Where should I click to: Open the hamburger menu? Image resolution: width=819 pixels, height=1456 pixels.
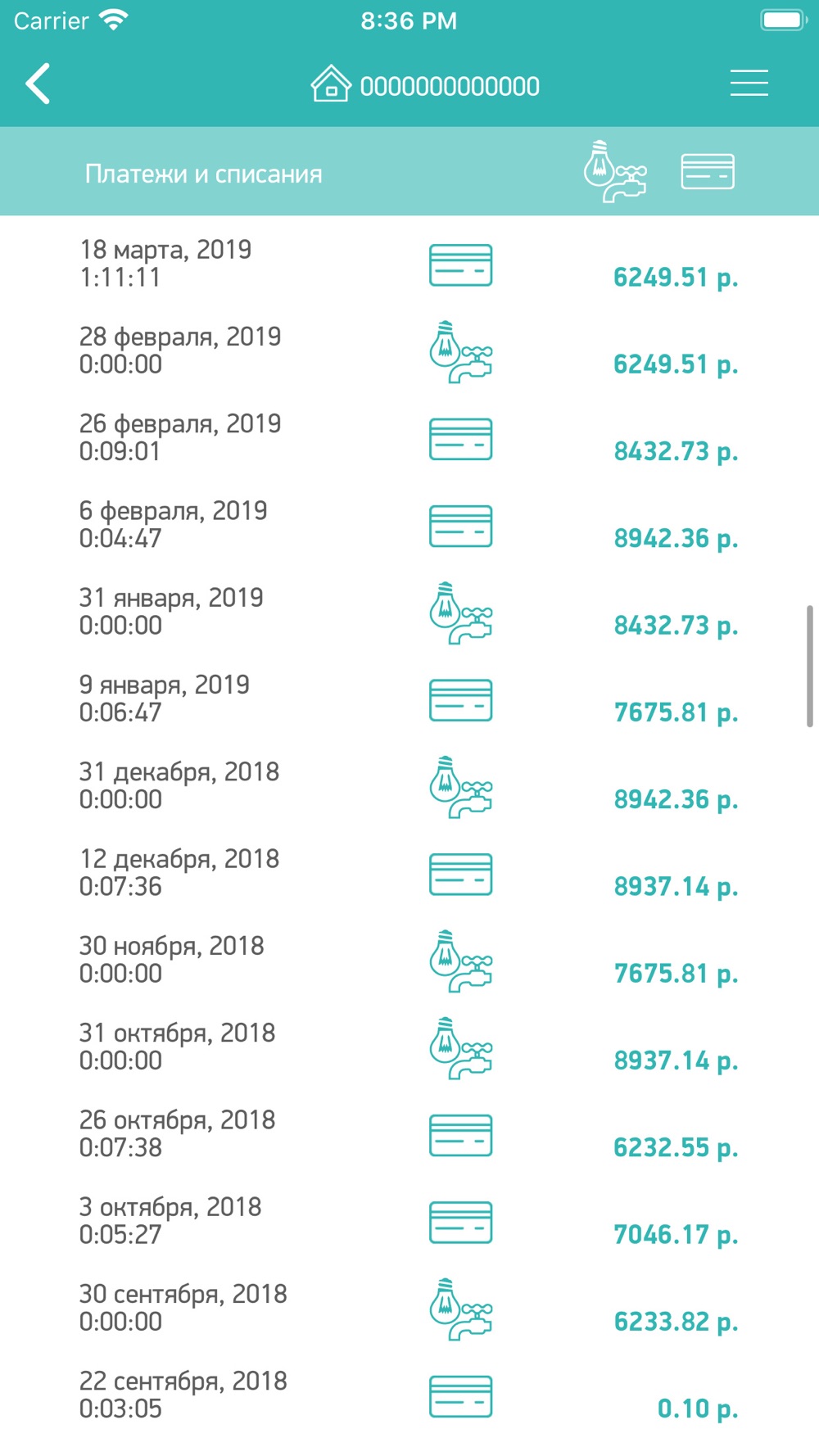(x=749, y=84)
